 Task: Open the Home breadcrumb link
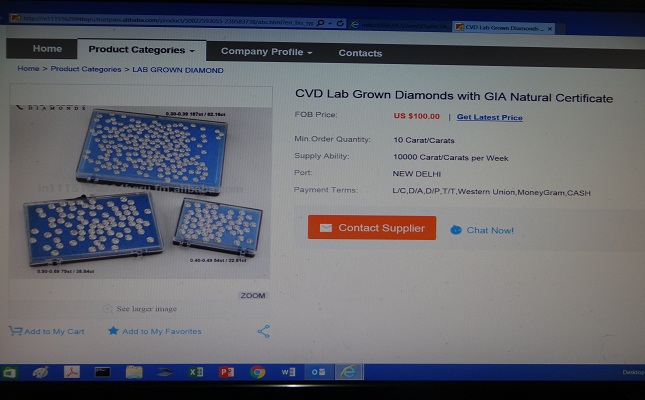[x=28, y=70]
